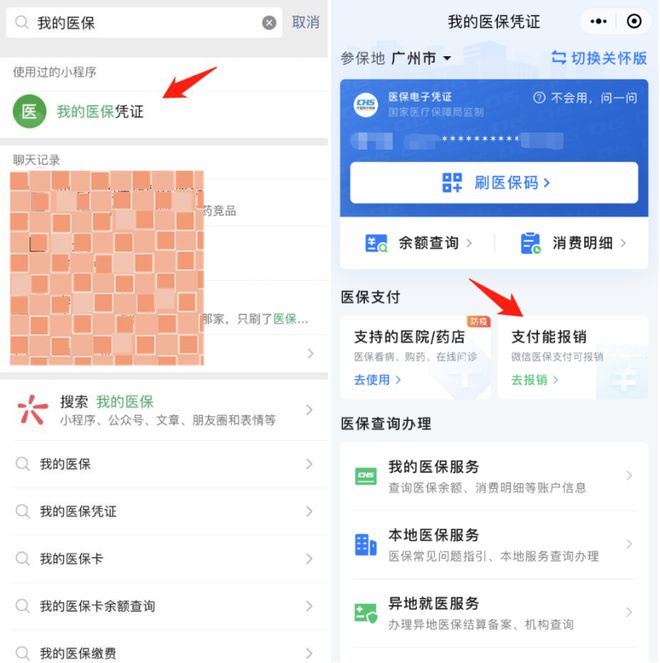Open the 支付能报销 card
The image size is (660, 663).
pos(572,357)
